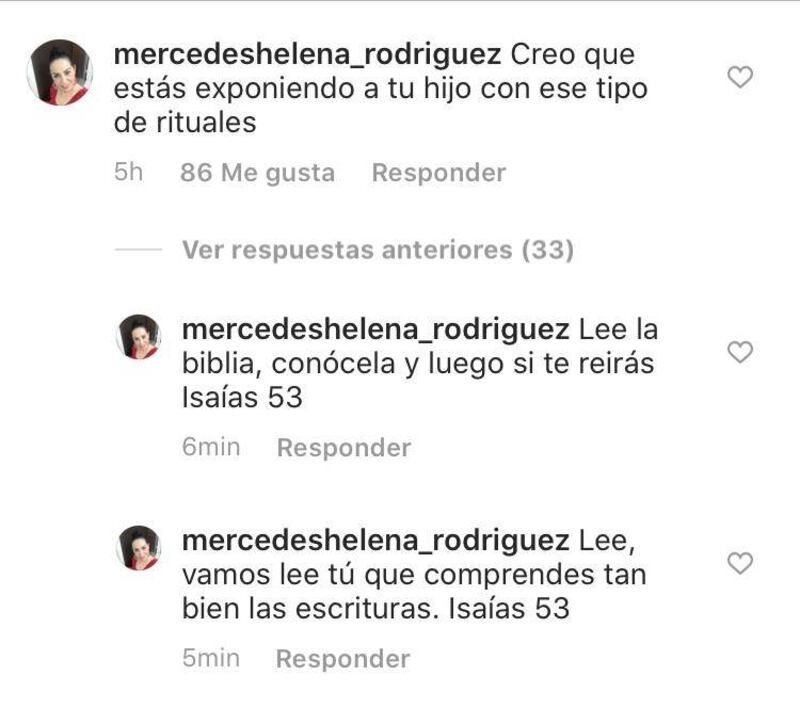The height and width of the screenshot is (708, 800).
Task: Open username on the 'Lee la biblia' reply
Action: click(x=374, y=330)
